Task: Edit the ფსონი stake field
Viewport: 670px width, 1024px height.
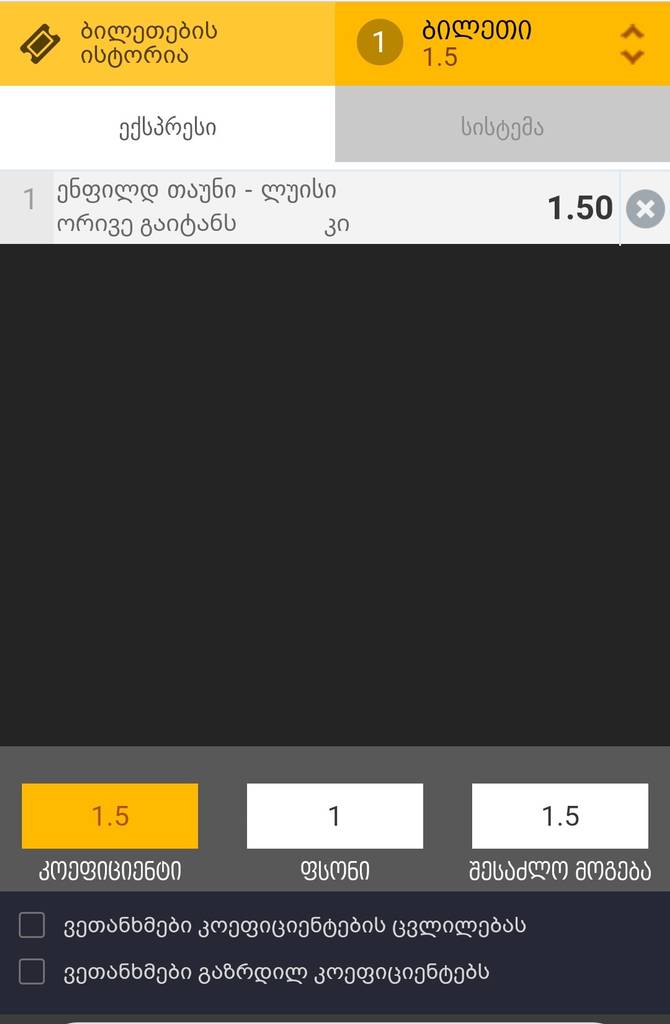Action: click(335, 816)
